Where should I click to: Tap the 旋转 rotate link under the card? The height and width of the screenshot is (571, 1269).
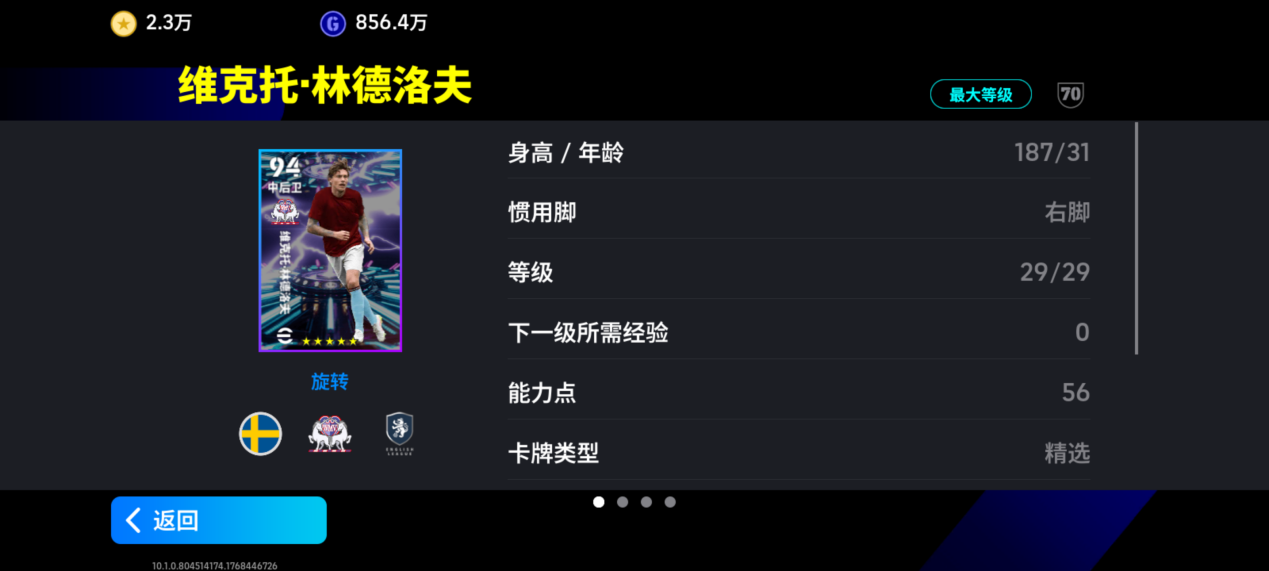click(330, 382)
